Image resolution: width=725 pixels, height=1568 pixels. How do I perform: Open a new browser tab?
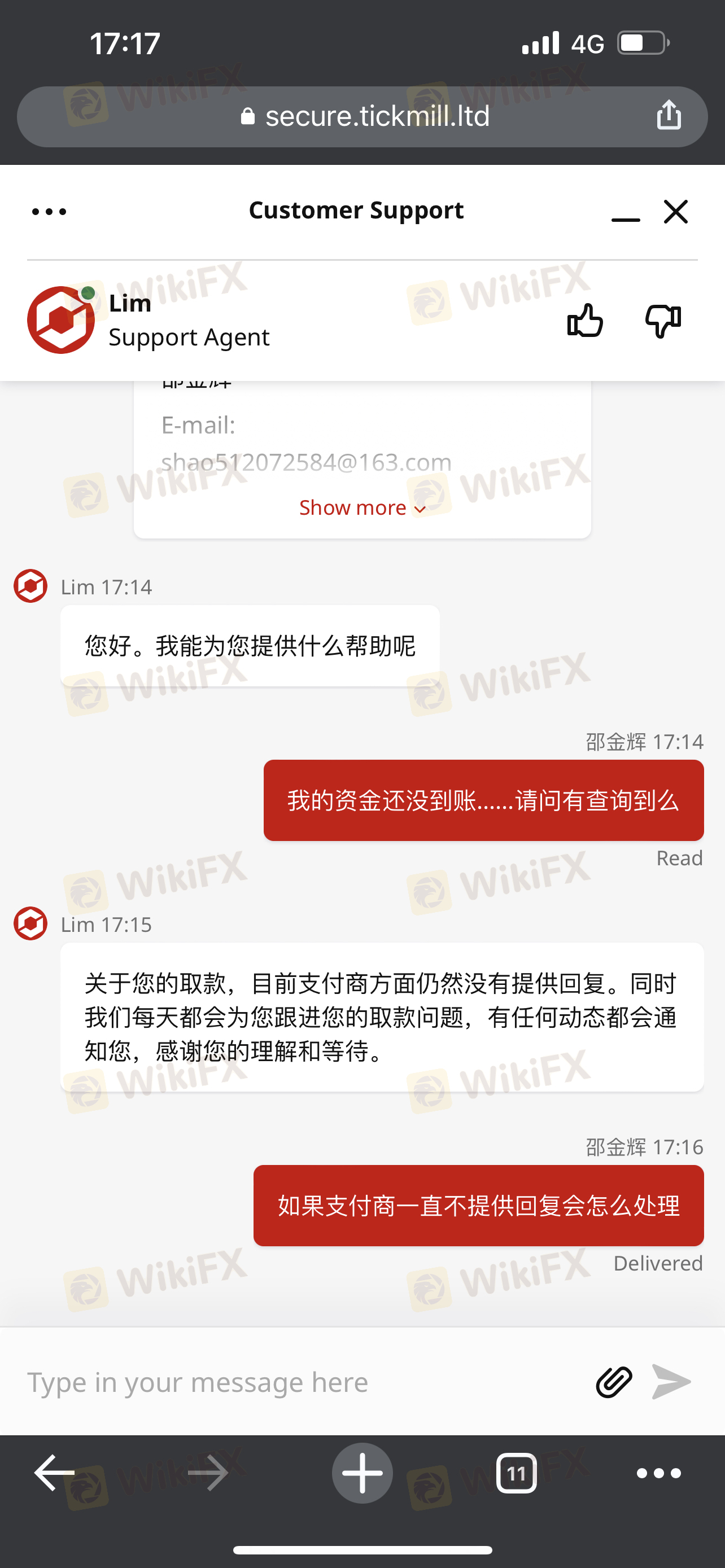point(362,1473)
